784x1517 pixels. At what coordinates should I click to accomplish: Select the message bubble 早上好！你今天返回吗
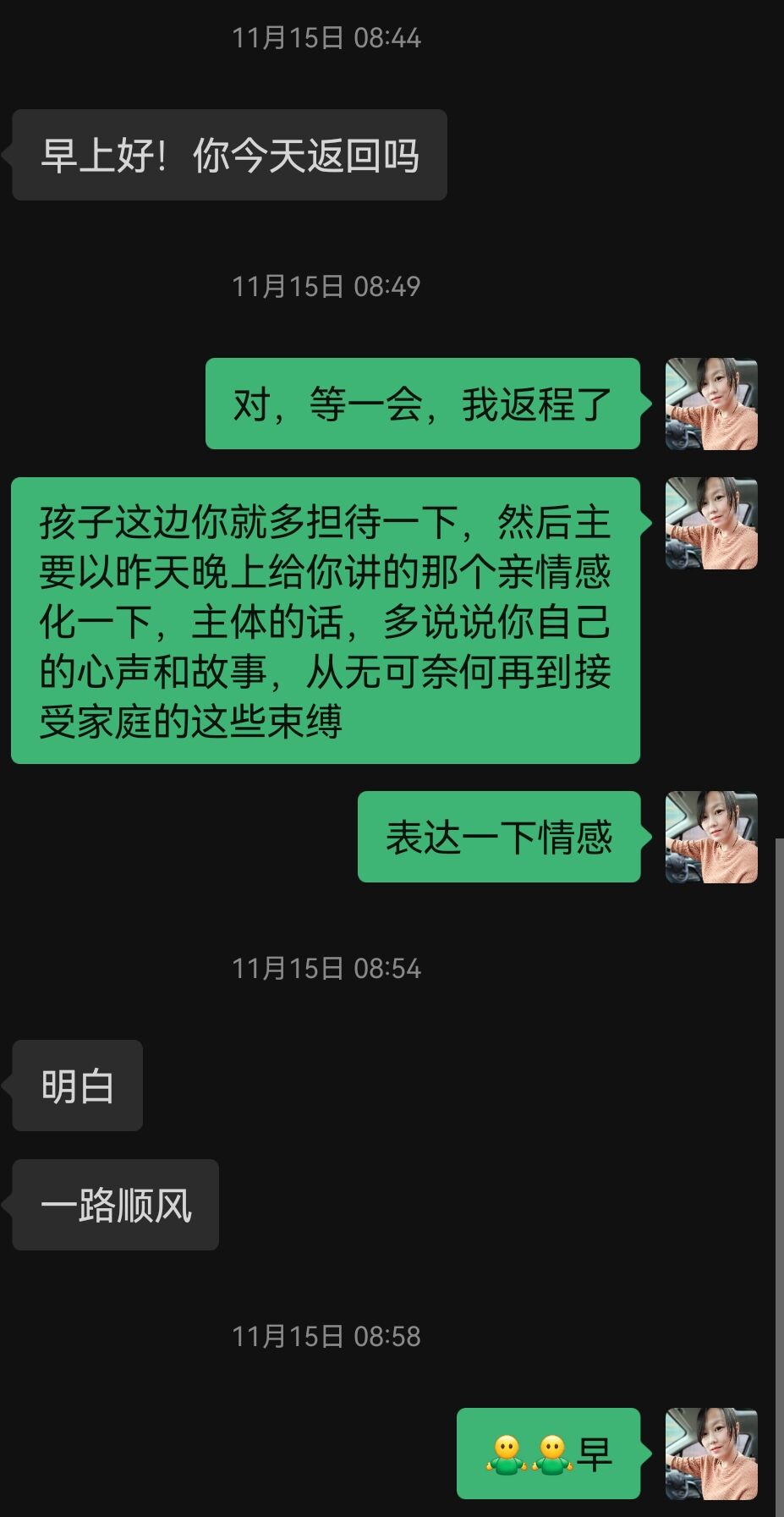coord(227,155)
